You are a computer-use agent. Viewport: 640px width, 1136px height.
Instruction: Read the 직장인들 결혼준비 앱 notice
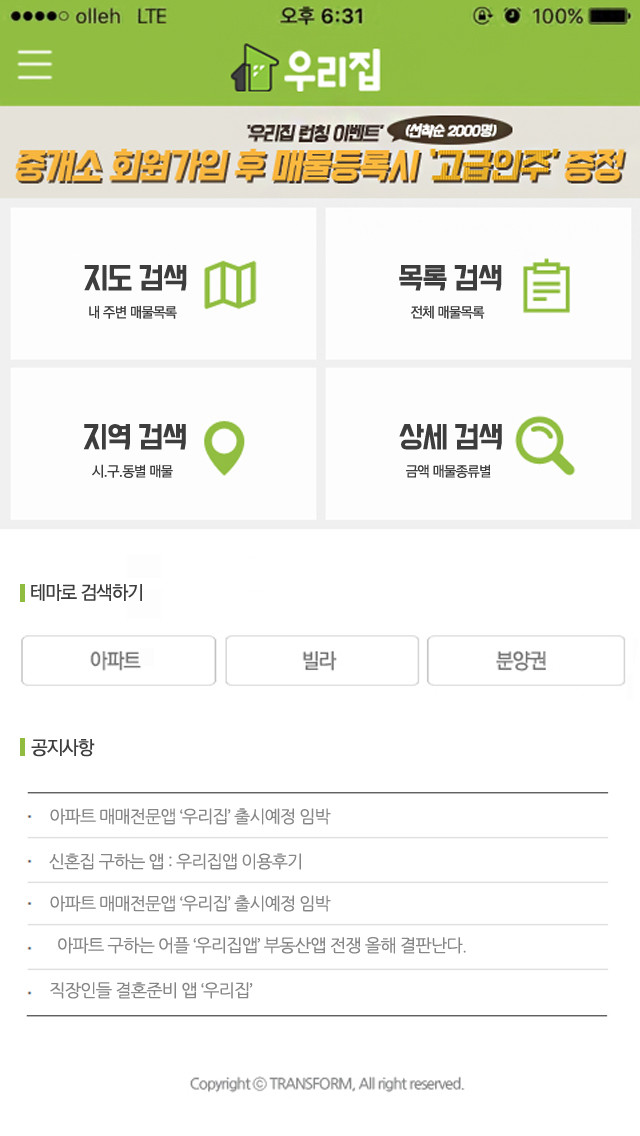coord(151,991)
